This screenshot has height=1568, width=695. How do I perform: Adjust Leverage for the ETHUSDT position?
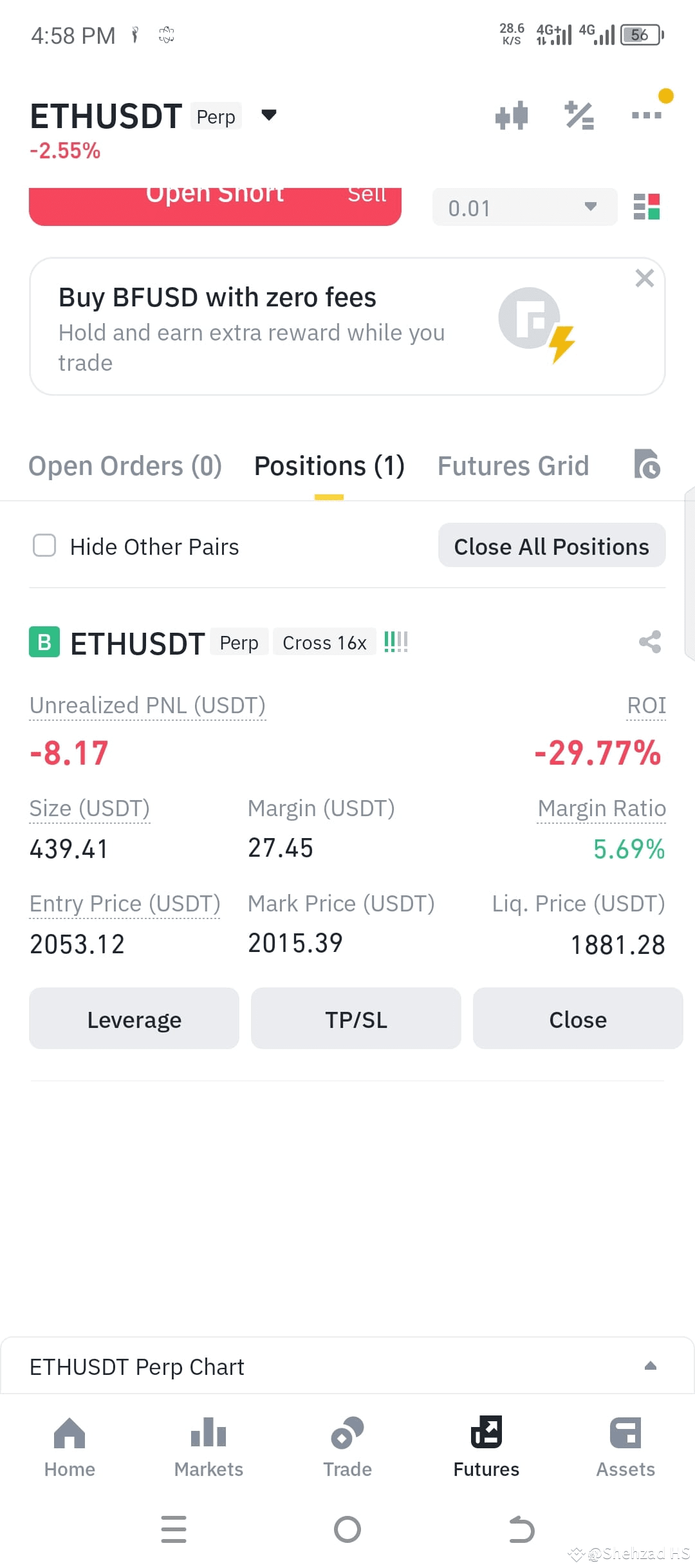pos(134,1019)
